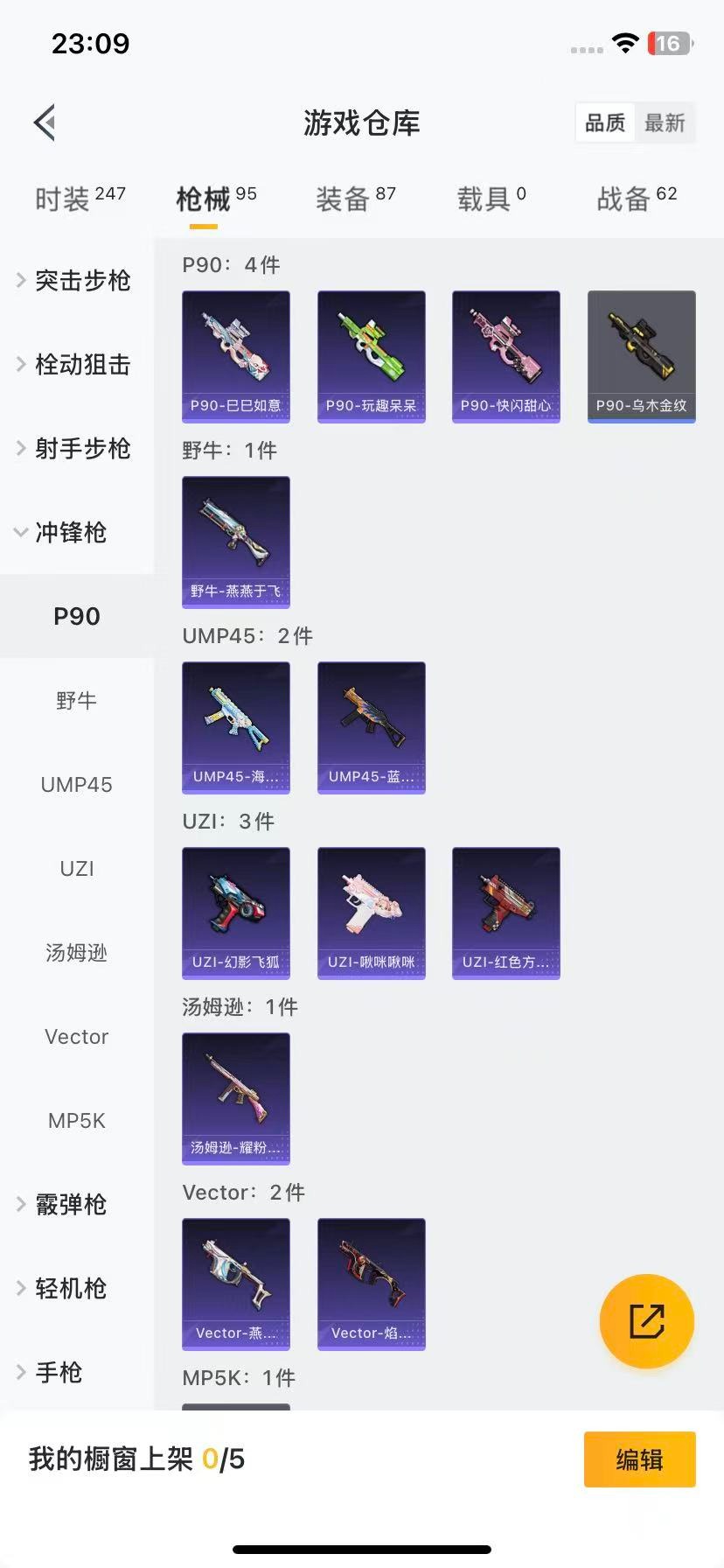Screen dimensions: 724x1568
Task: Select the P90-玩趣呆呆 skin
Action: tap(371, 355)
